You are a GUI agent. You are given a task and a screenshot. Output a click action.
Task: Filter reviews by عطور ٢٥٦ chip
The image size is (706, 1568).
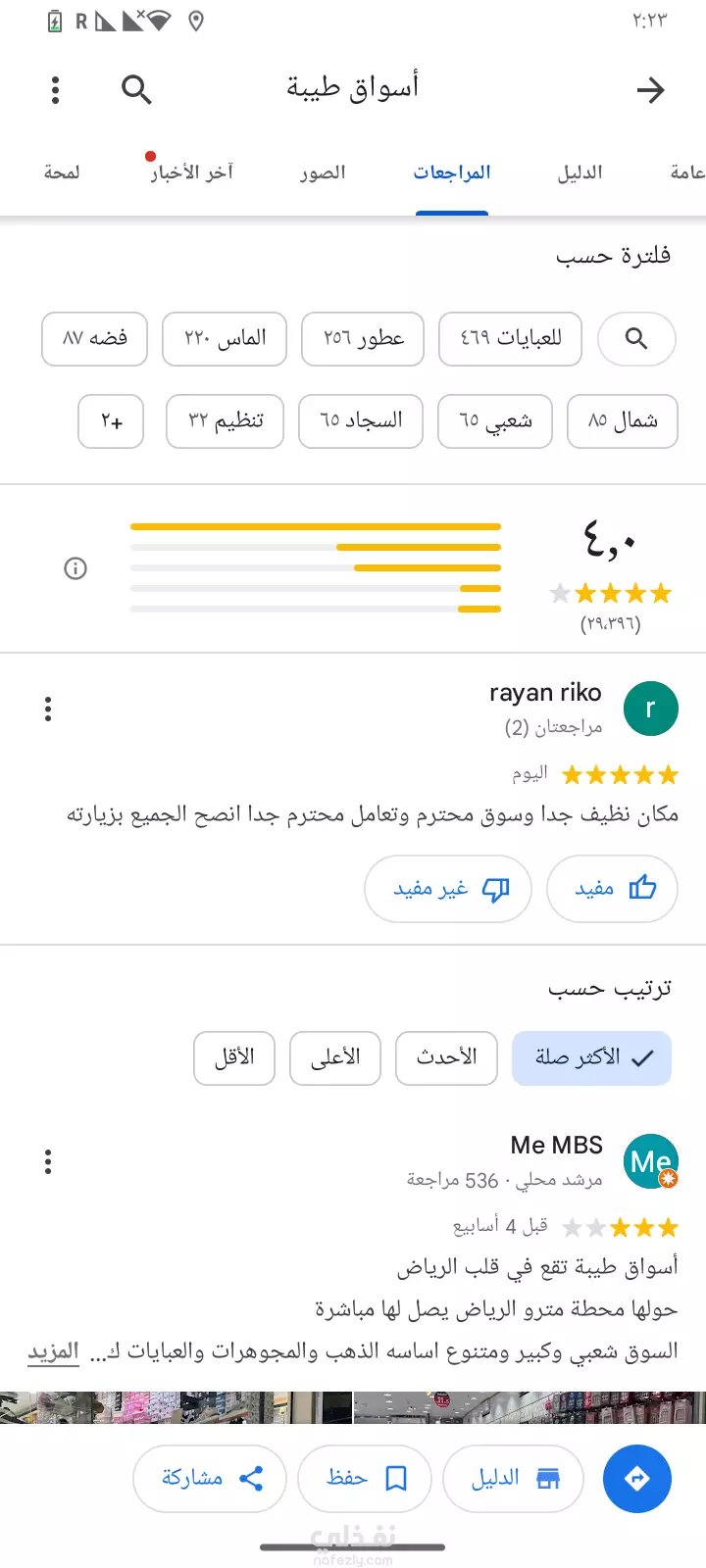pyautogui.click(x=363, y=338)
